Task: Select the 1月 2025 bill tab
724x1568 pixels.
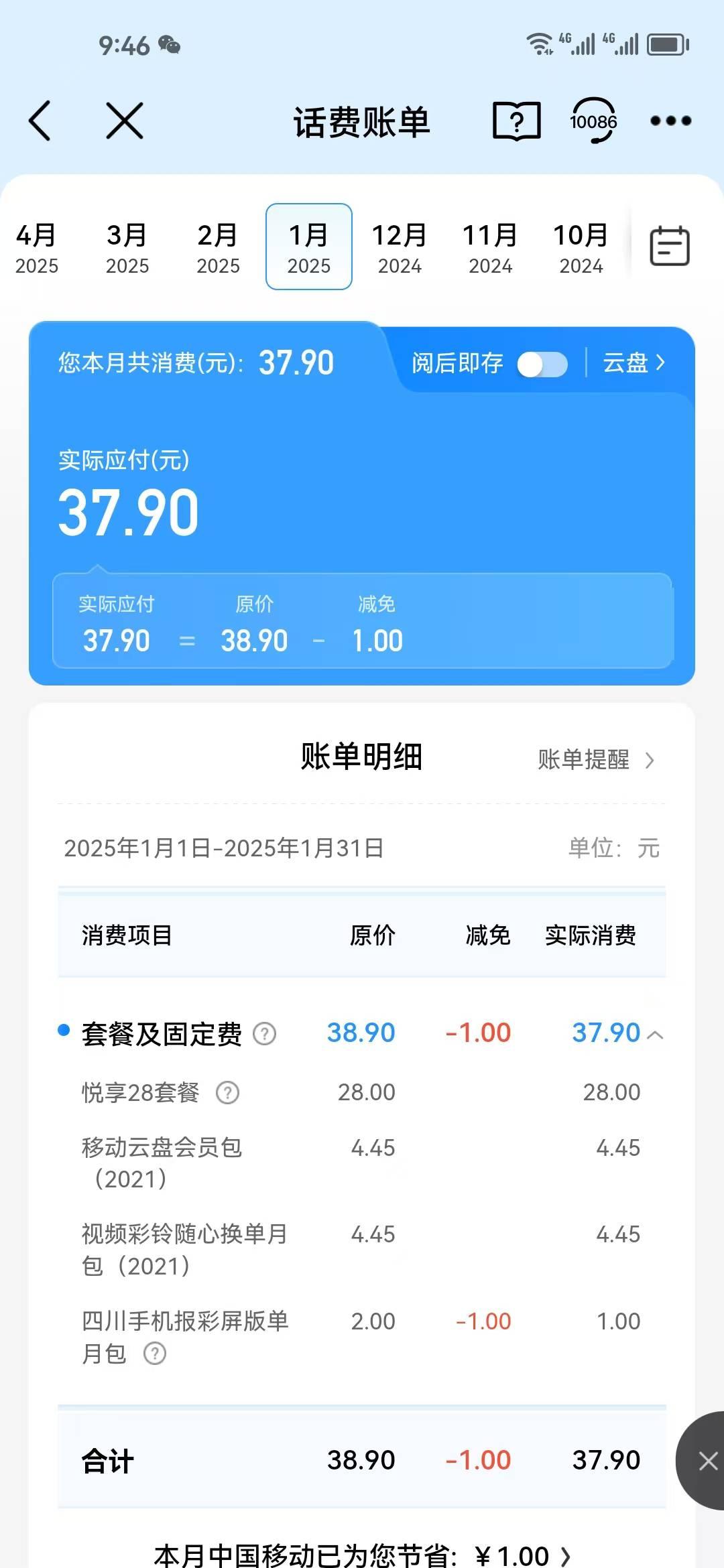Action: click(309, 248)
